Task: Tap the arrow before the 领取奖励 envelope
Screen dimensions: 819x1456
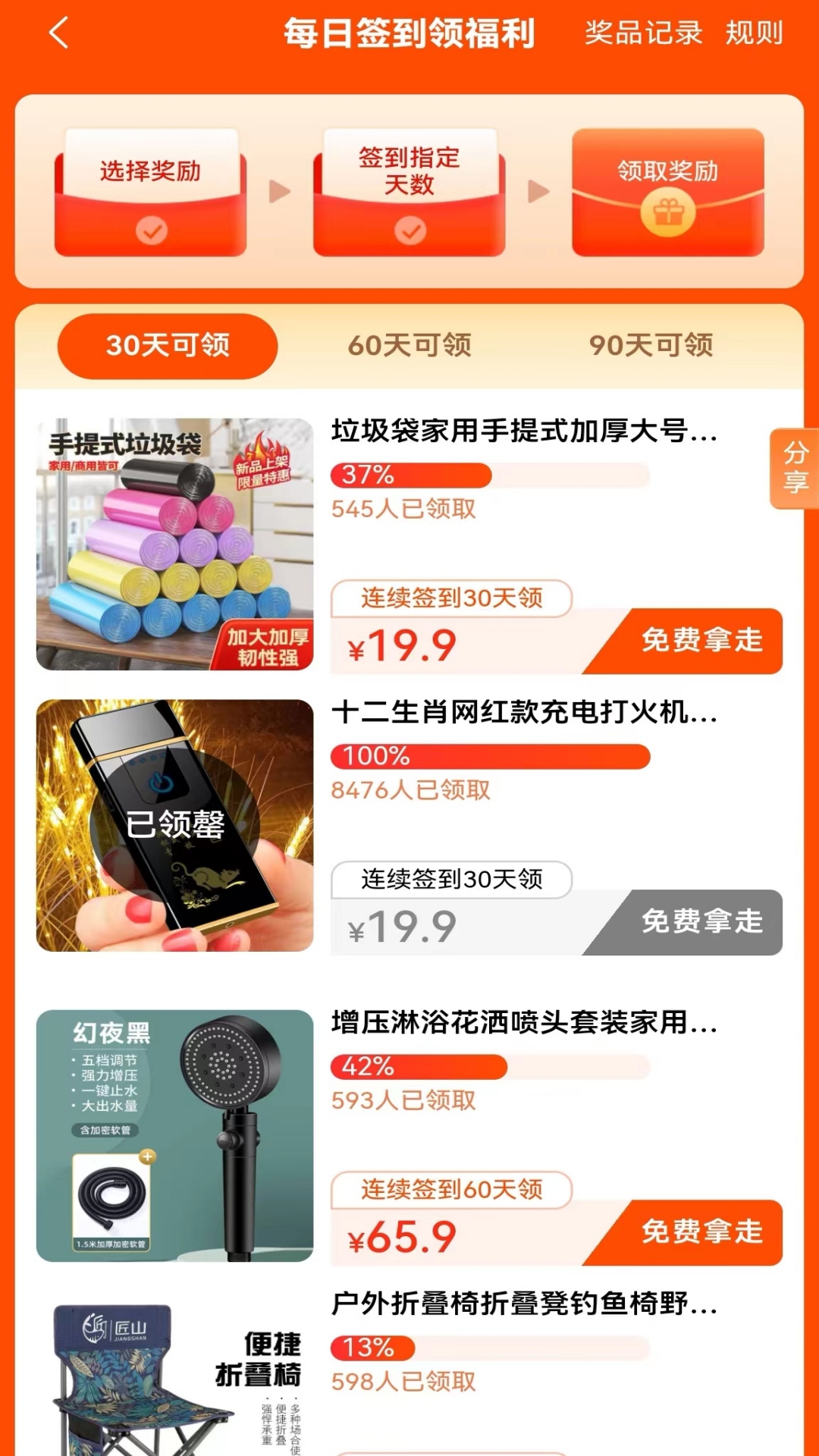Action: [536, 190]
